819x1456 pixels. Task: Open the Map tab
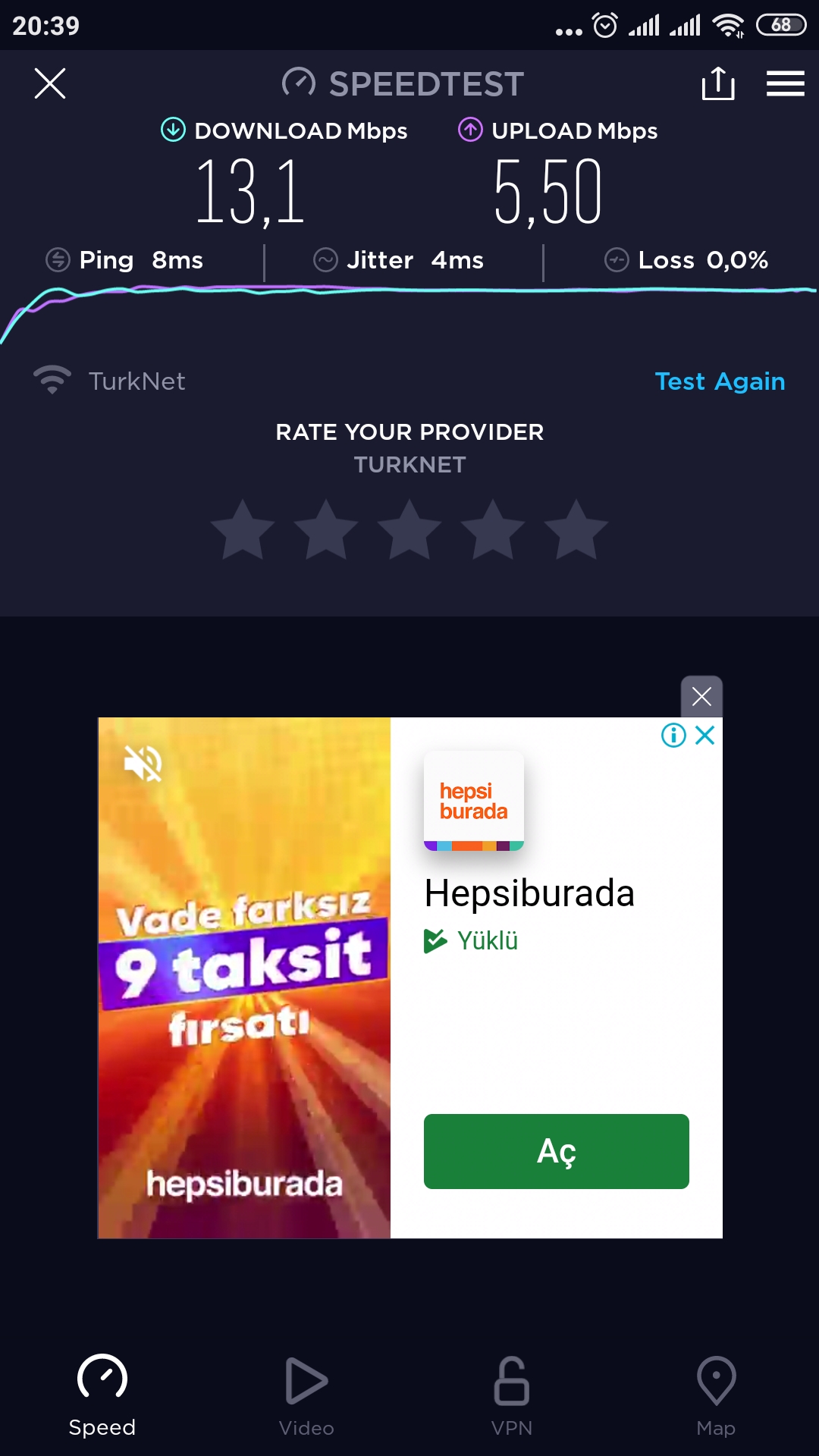(x=716, y=1397)
